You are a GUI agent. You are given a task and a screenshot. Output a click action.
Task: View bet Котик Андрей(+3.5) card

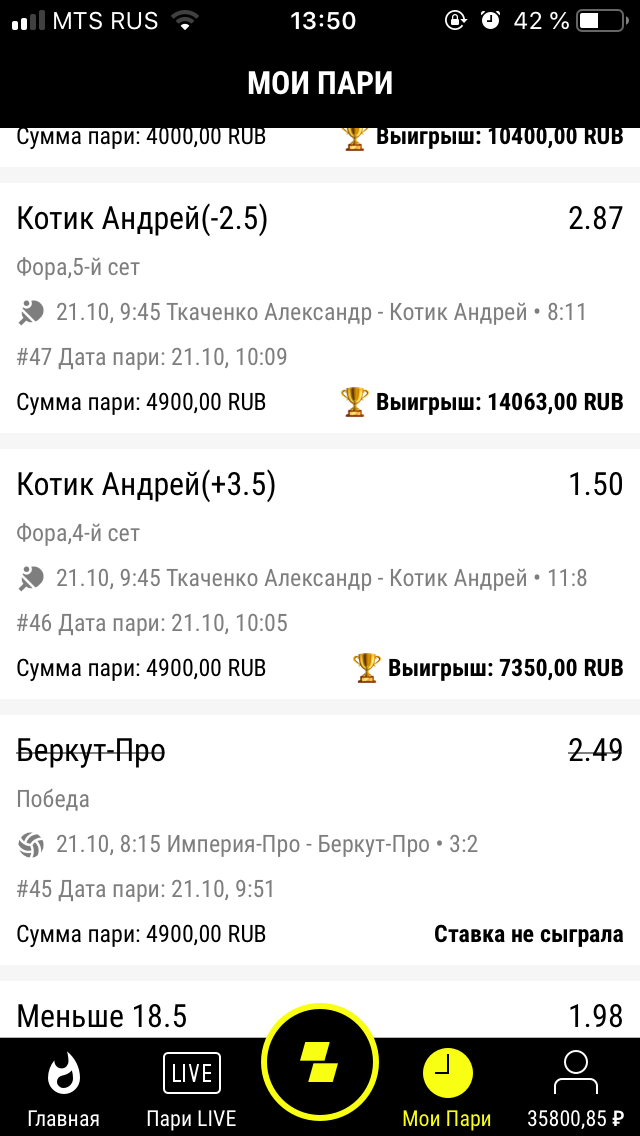click(320, 576)
